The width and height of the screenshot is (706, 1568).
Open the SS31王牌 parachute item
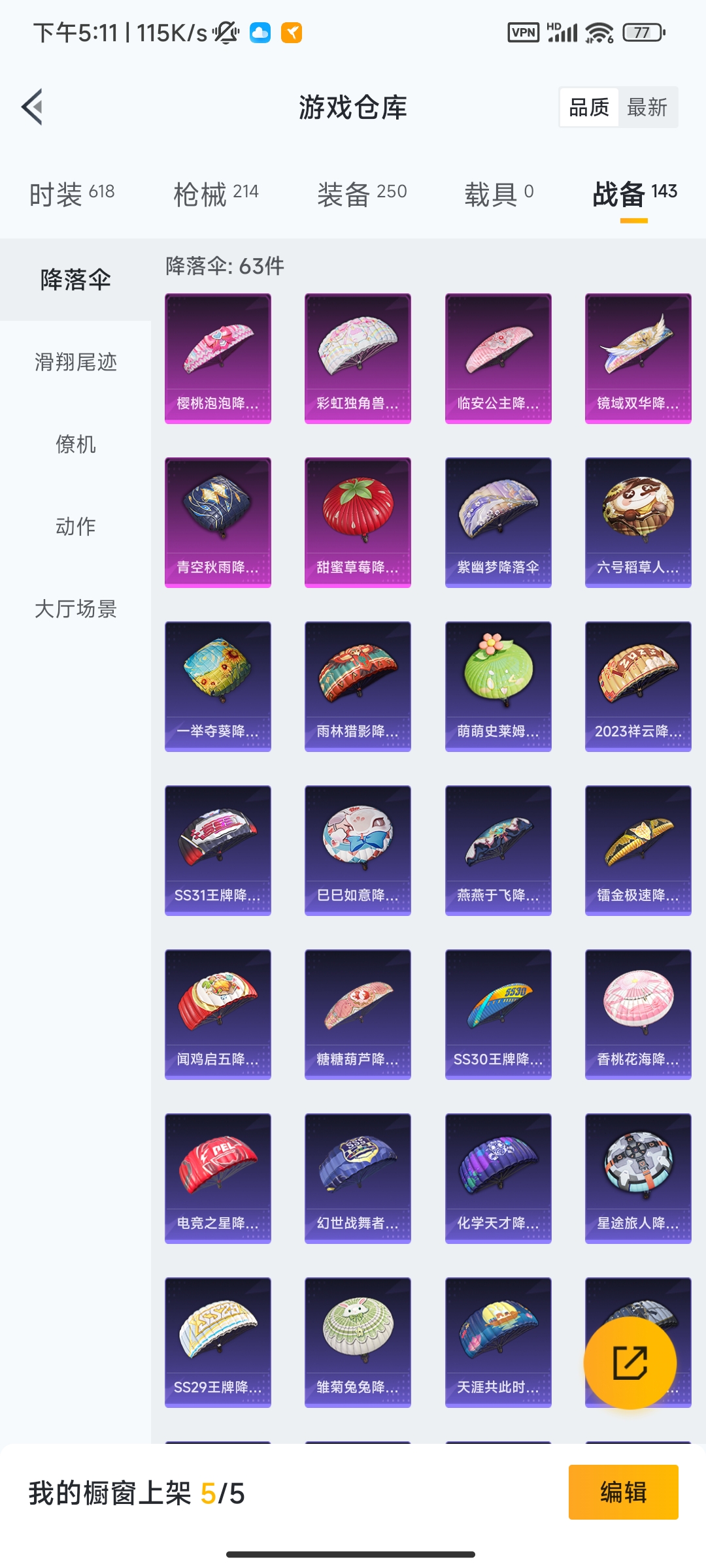[x=218, y=850]
